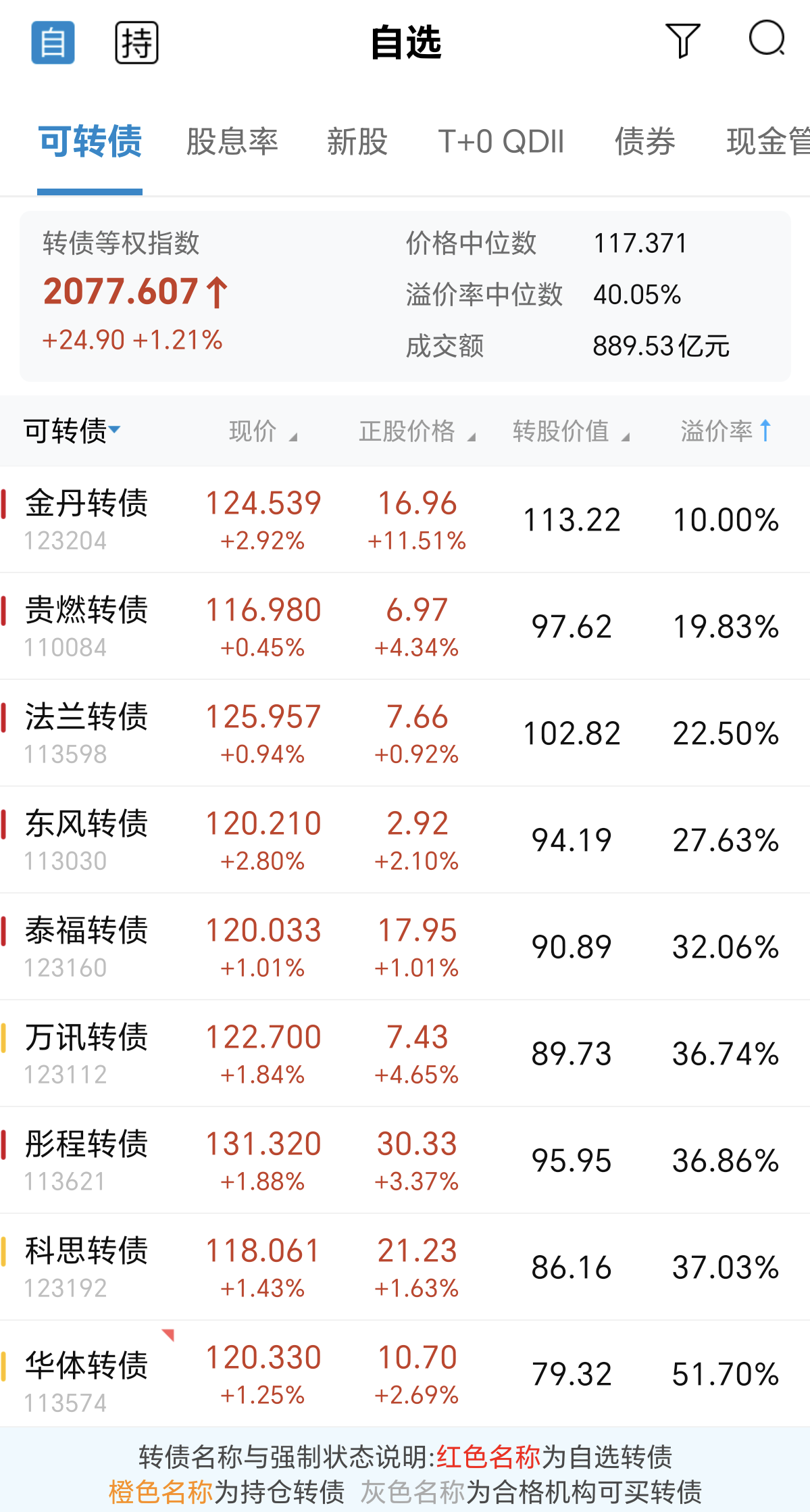810x1512 pixels.
Task: Sort list by 现价
Action: [x=262, y=431]
